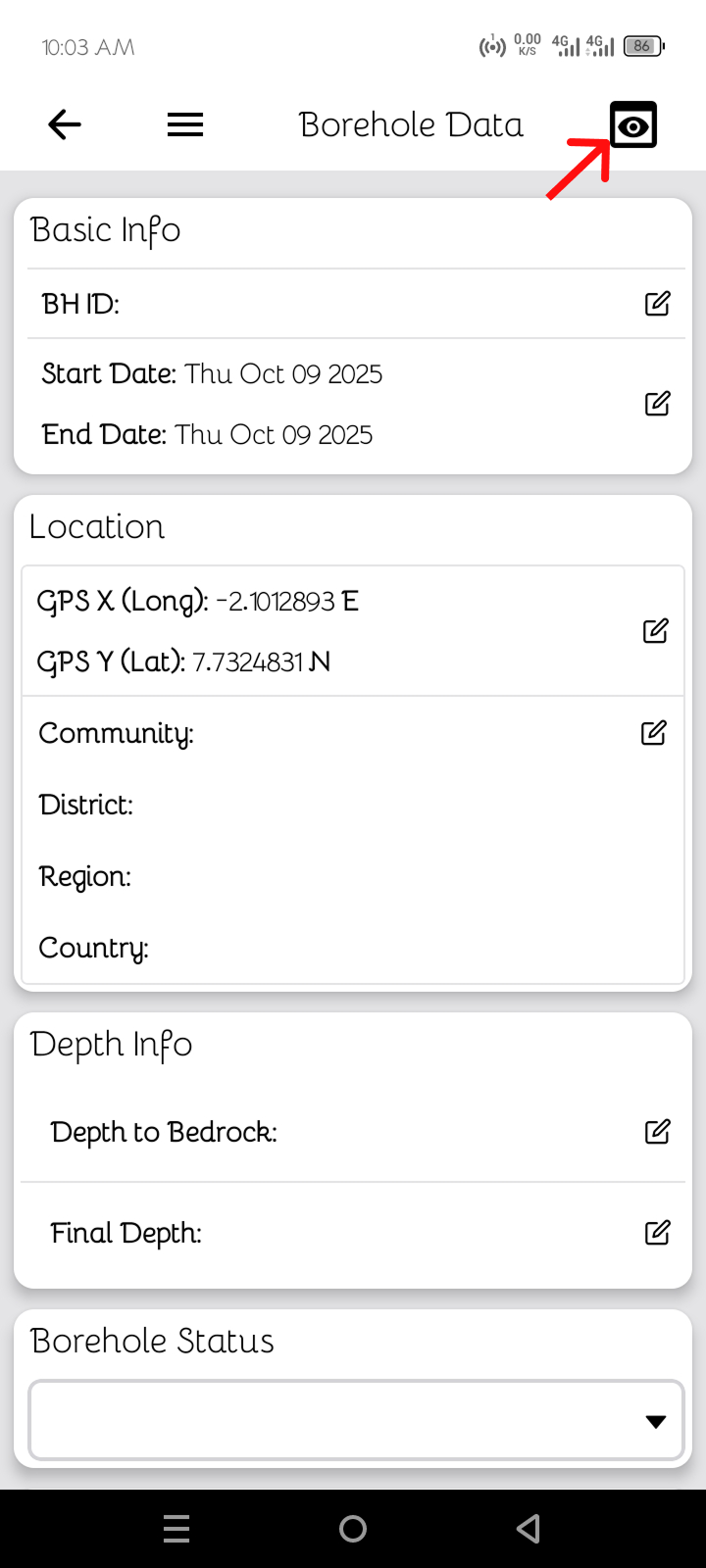Edit the GPS coordinates
The image size is (706, 1568).
point(655,630)
